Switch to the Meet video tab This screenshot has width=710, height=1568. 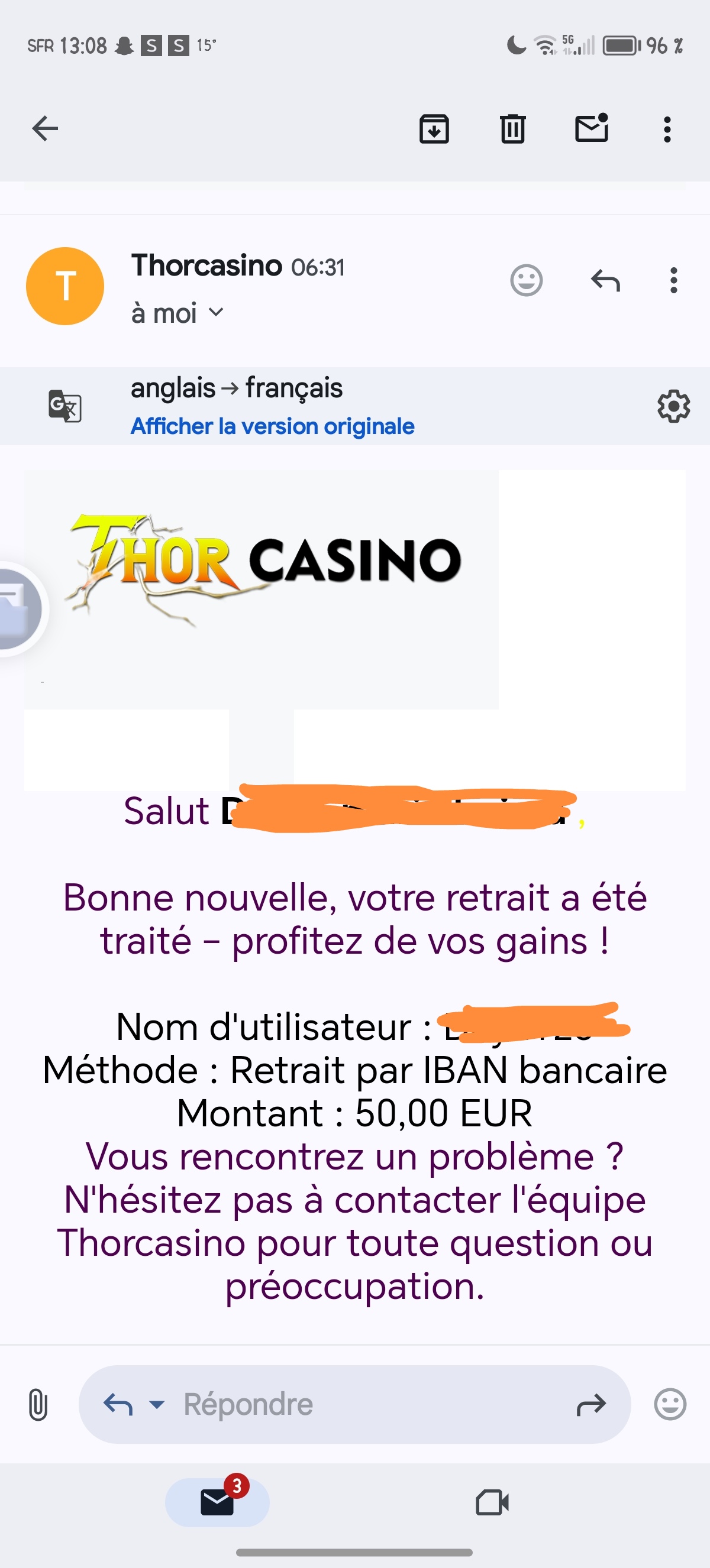[x=493, y=1502]
